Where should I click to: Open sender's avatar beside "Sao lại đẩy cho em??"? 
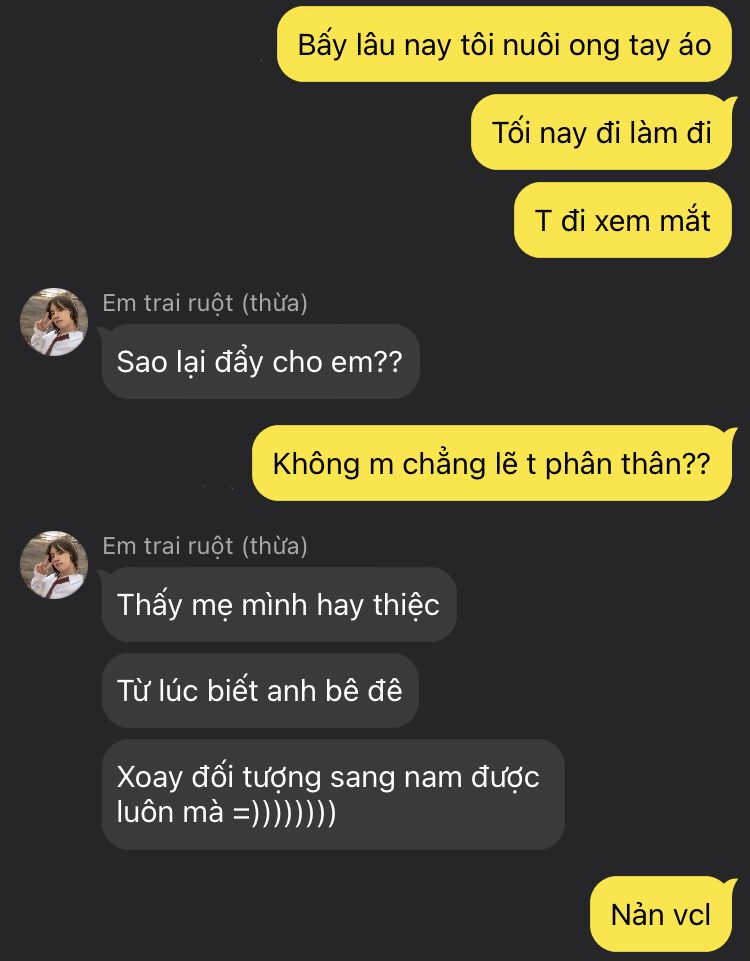click(54, 322)
